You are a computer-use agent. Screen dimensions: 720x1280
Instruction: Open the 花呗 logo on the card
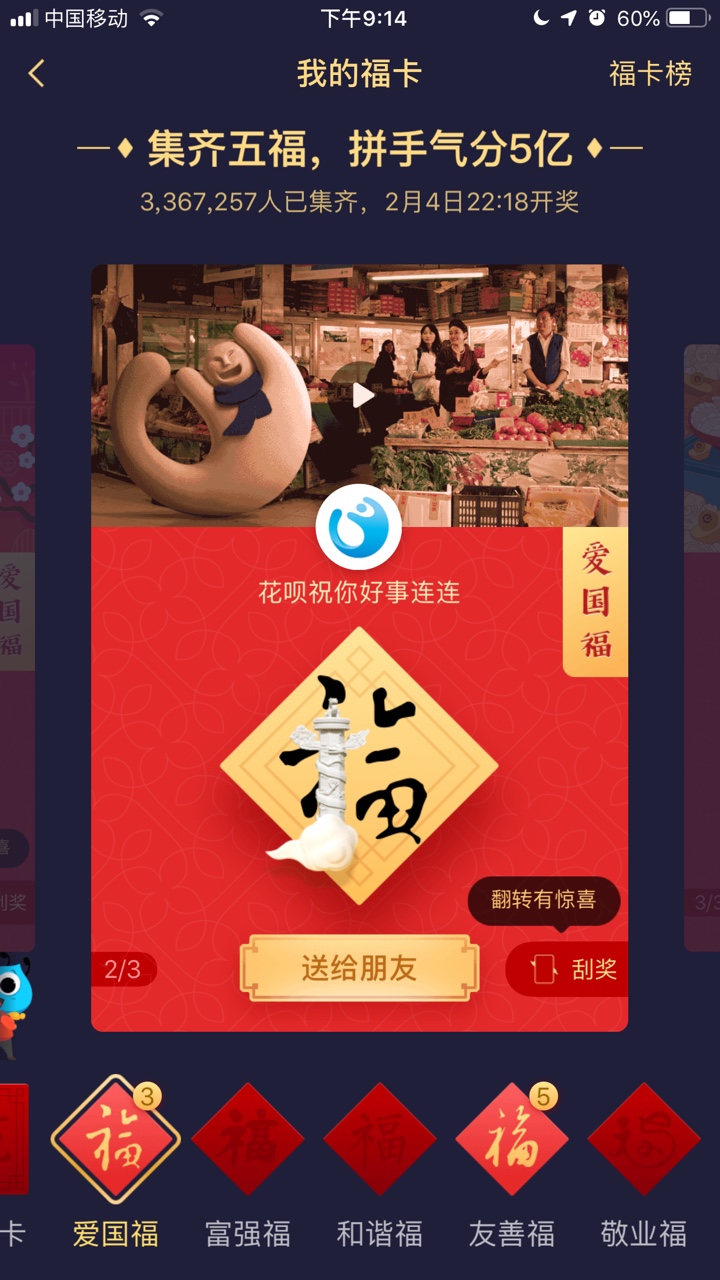359,527
